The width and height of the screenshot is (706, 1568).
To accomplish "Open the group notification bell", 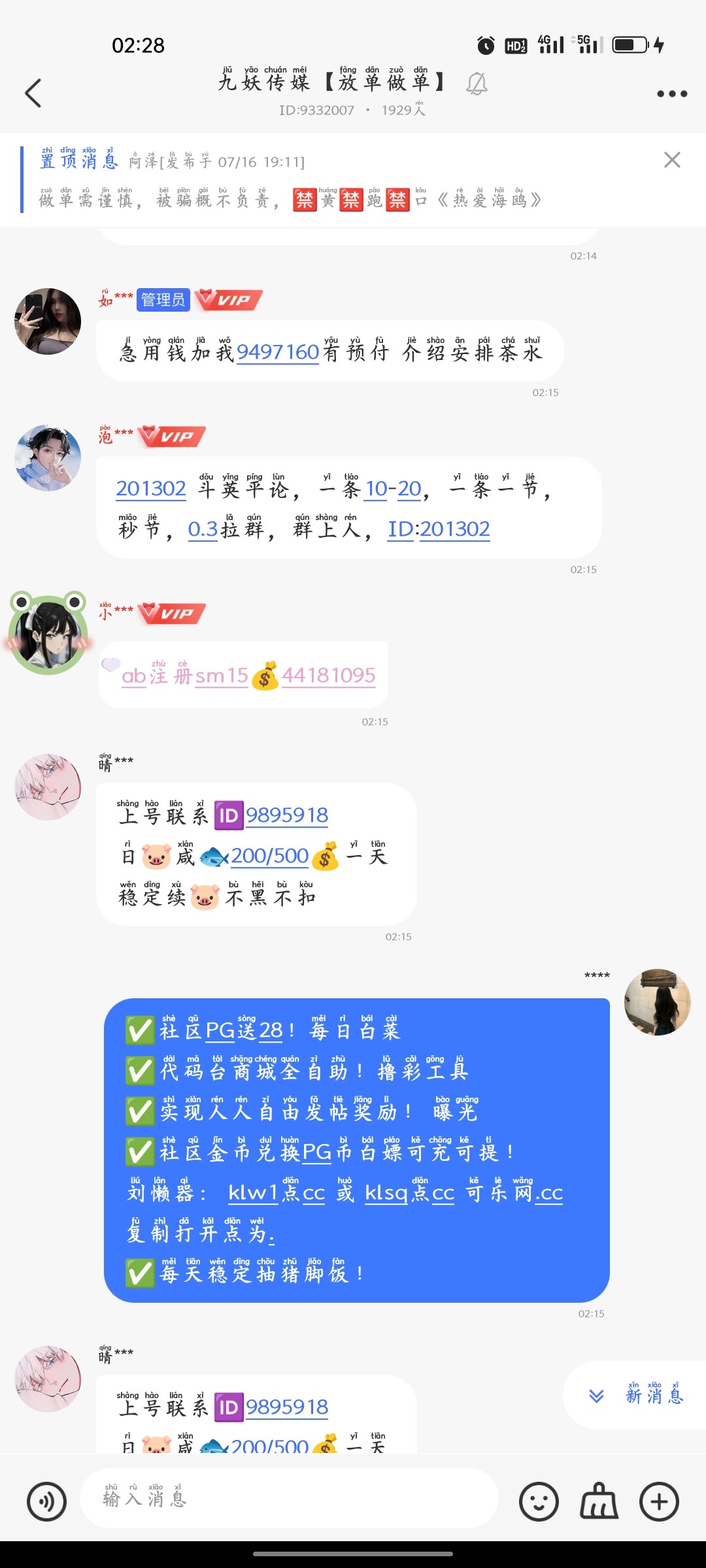I will [477, 85].
